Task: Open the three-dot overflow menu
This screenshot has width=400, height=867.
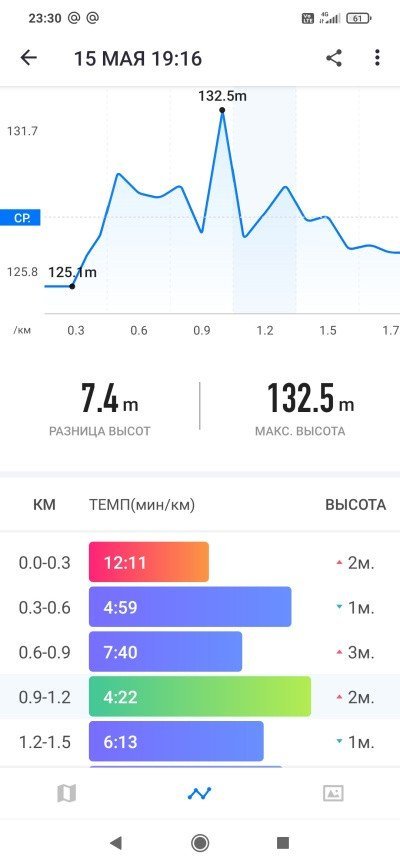Action: pyautogui.click(x=377, y=58)
